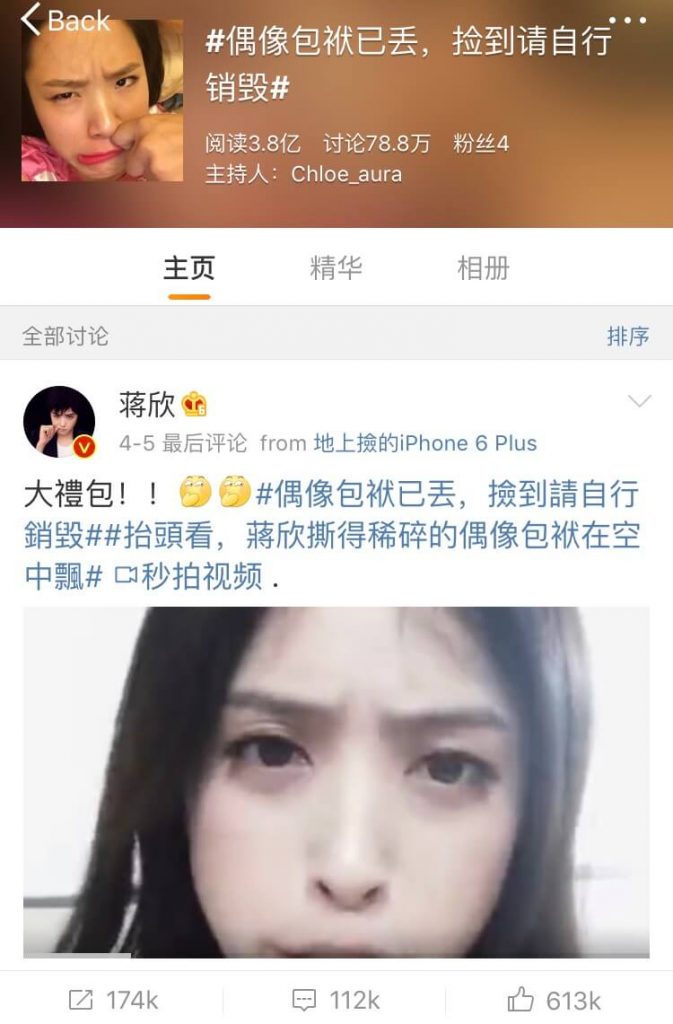
Task: Switch to the 主页 tab
Action: (189, 268)
